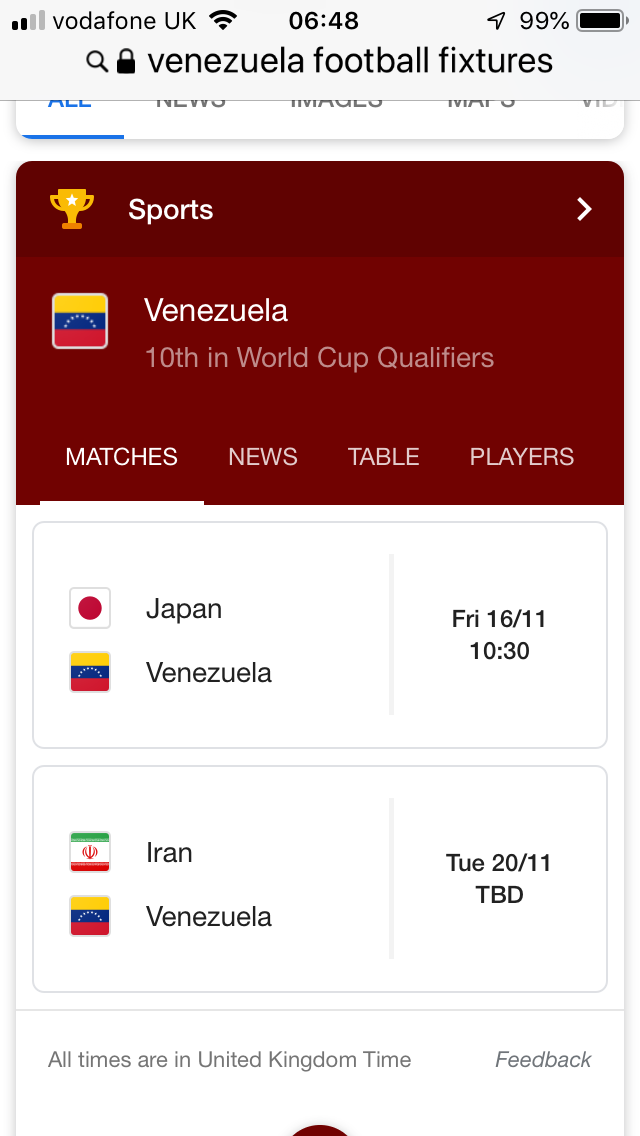Viewport: 640px width, 1136px height.
Task: Open the Sports section arrow
Action: [x=584, y=209]
